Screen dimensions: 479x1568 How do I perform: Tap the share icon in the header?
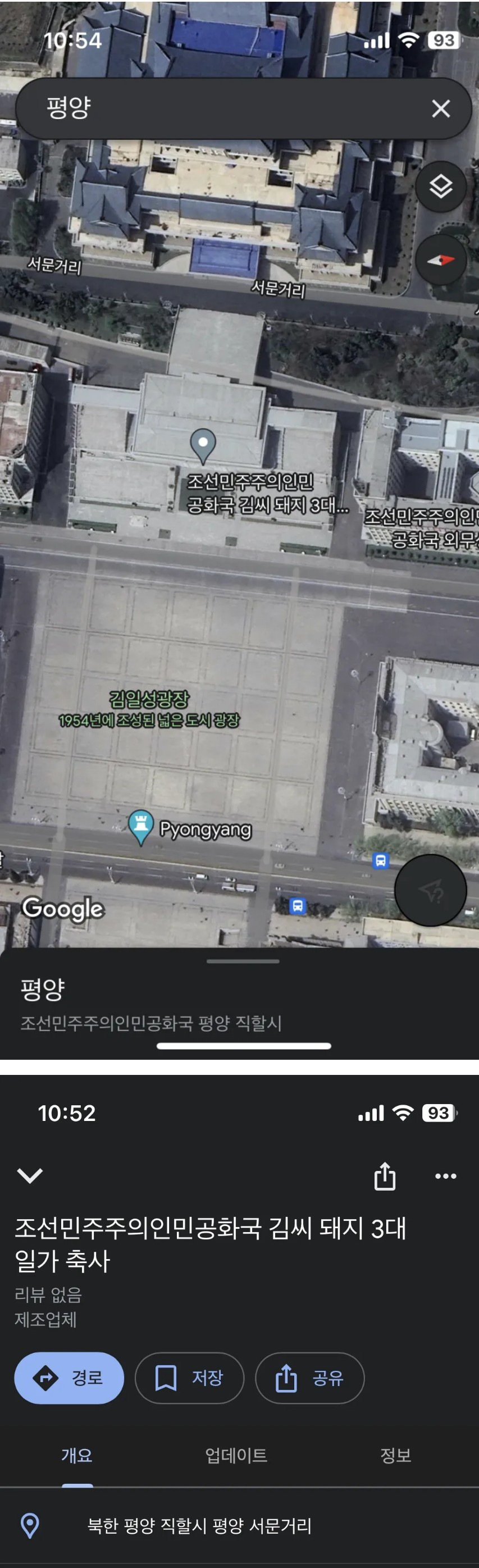[385, 1175]
